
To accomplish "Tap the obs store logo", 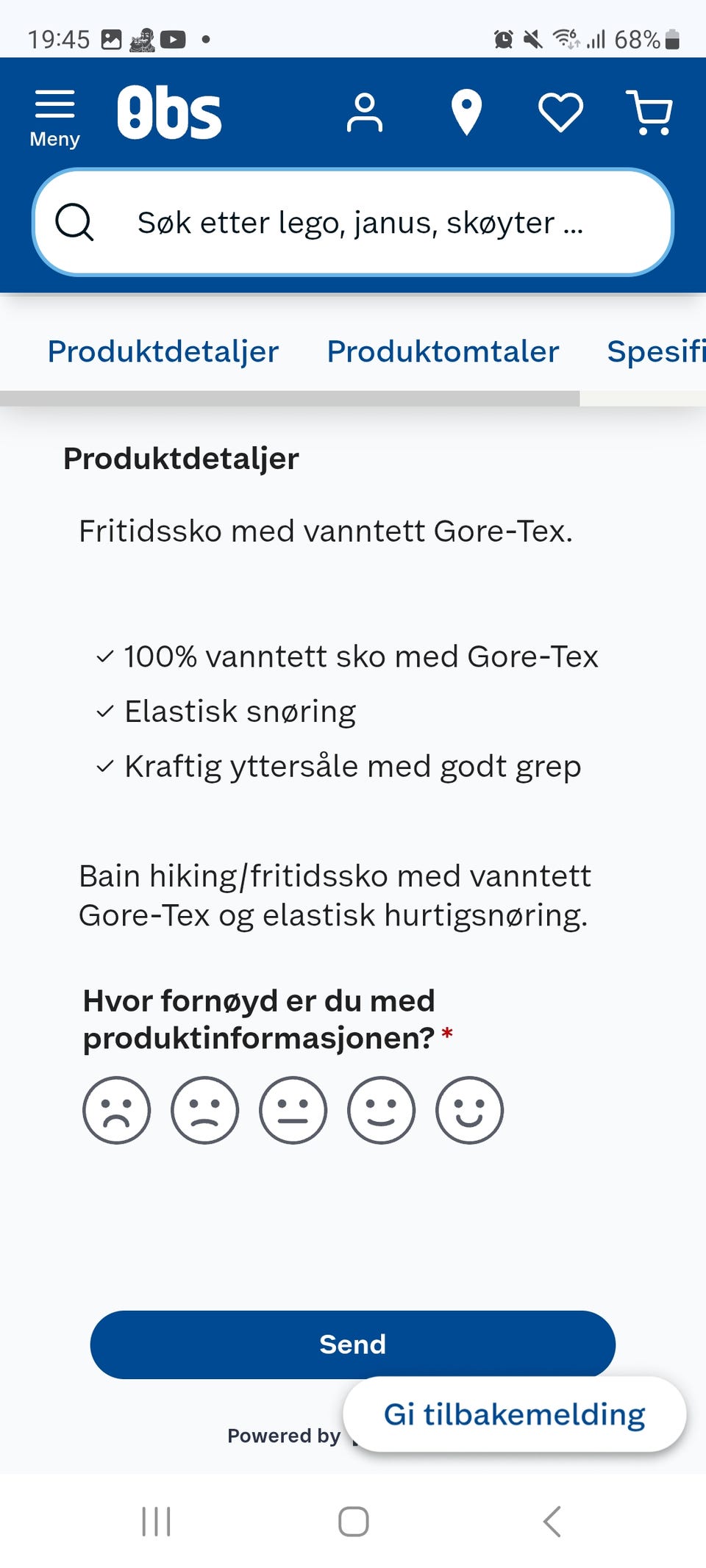I will click(x=171, y=111).
